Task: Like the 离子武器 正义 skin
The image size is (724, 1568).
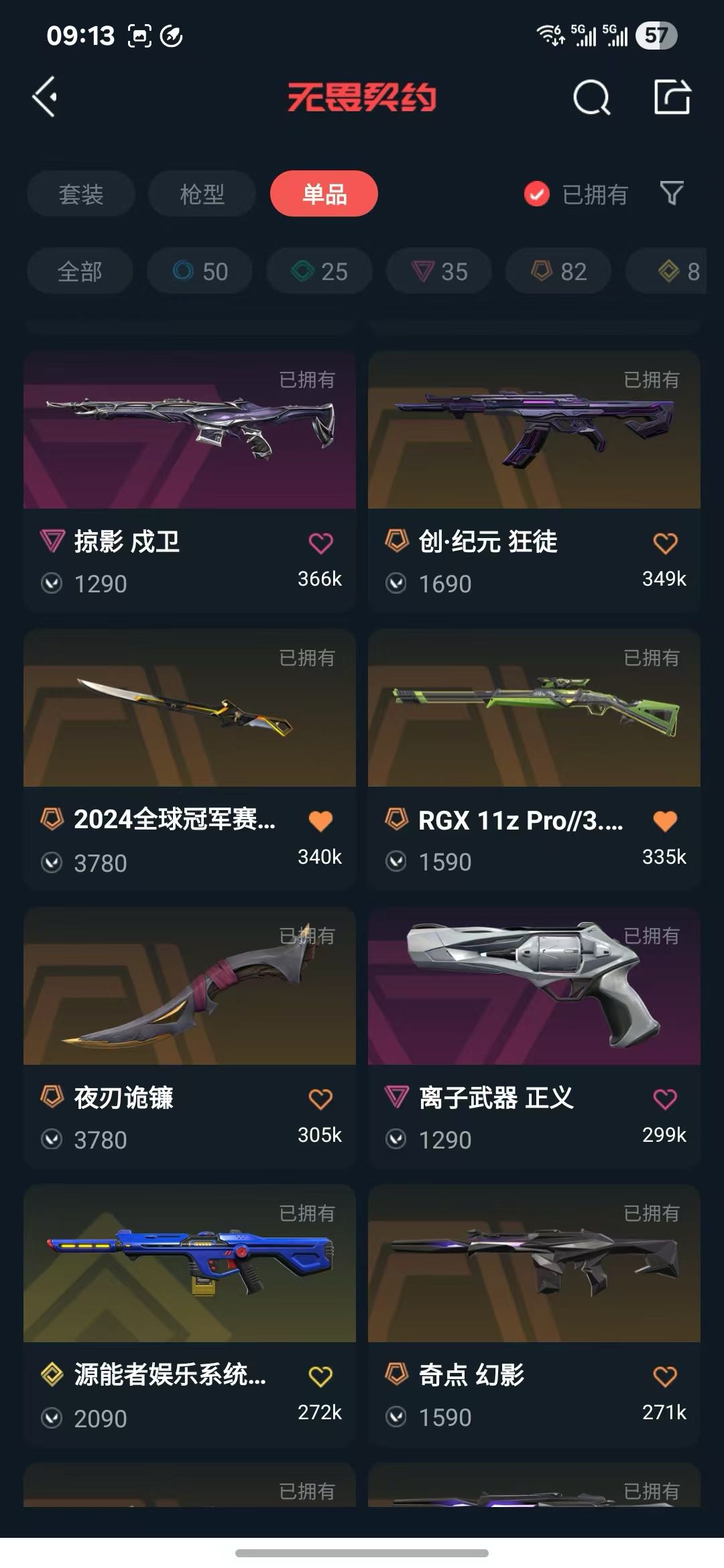Action: pos(665,1098)
